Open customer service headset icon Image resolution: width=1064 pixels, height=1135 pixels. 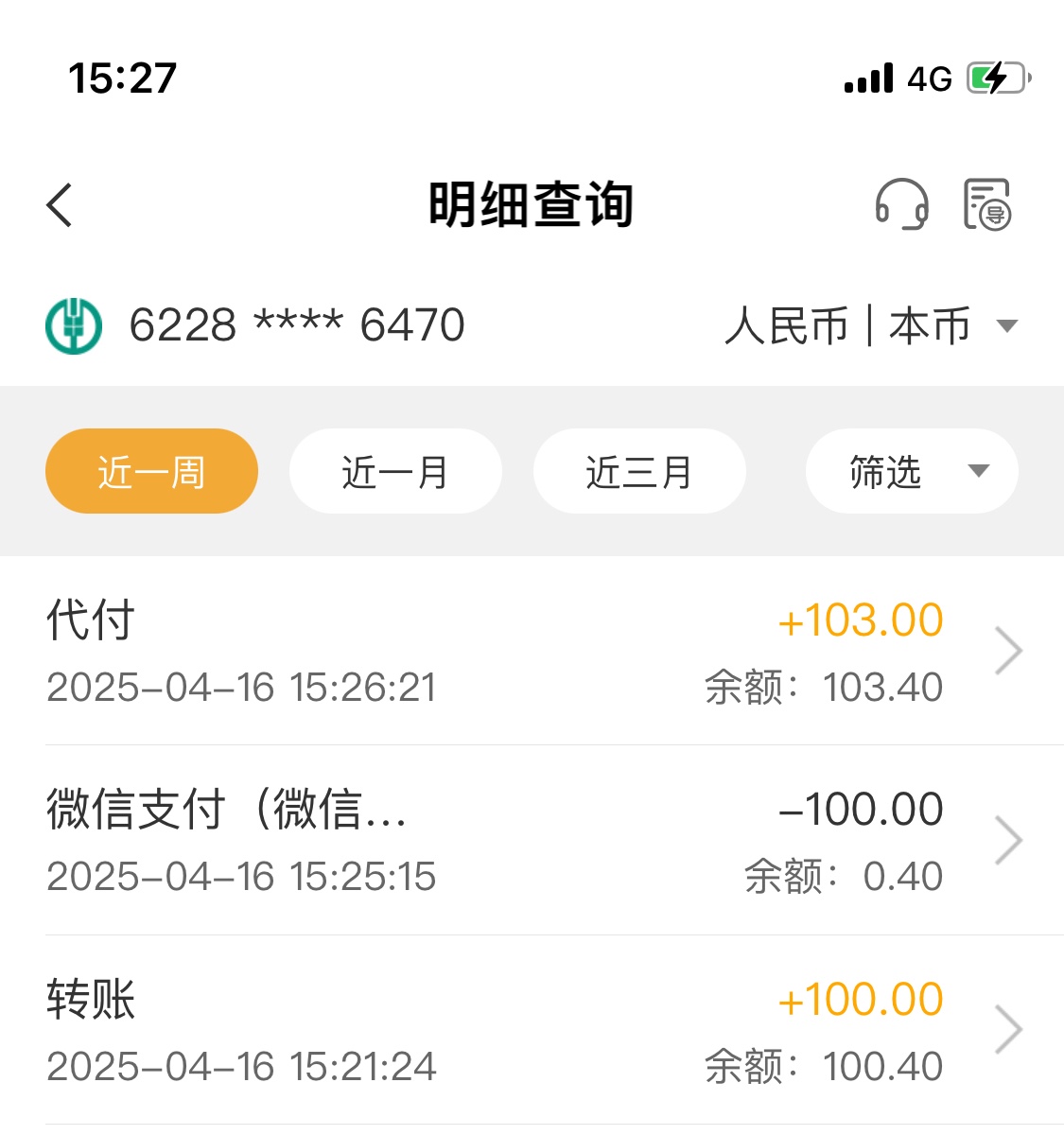coord(900,204)
